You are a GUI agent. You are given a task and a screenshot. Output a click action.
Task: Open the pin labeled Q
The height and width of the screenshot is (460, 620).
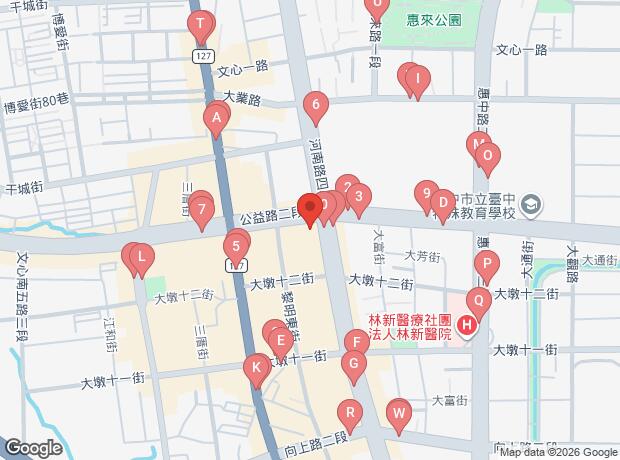(x=477, y=299)
